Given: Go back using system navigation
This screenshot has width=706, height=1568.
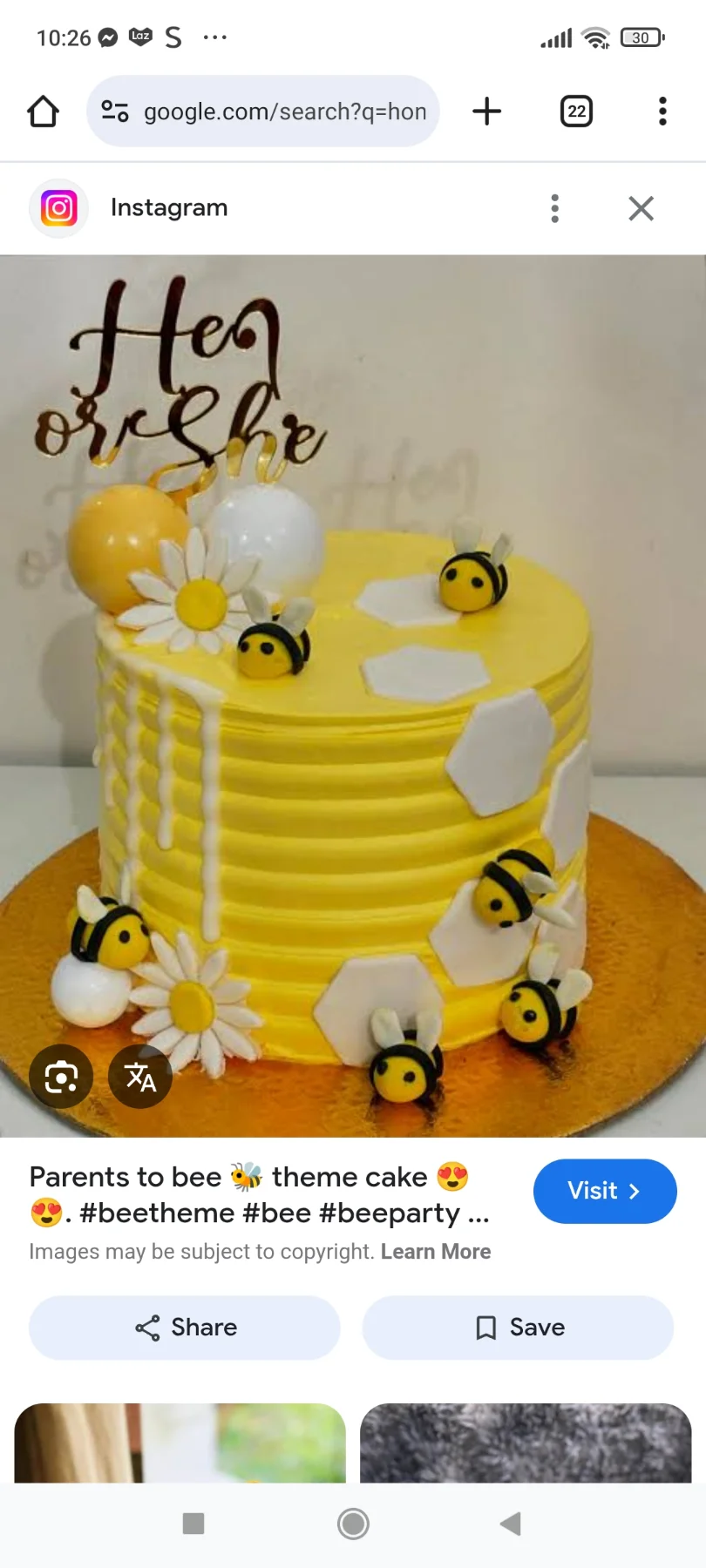Looking at the screenshot, I should pyautogui.click(x=511, y=1524).
